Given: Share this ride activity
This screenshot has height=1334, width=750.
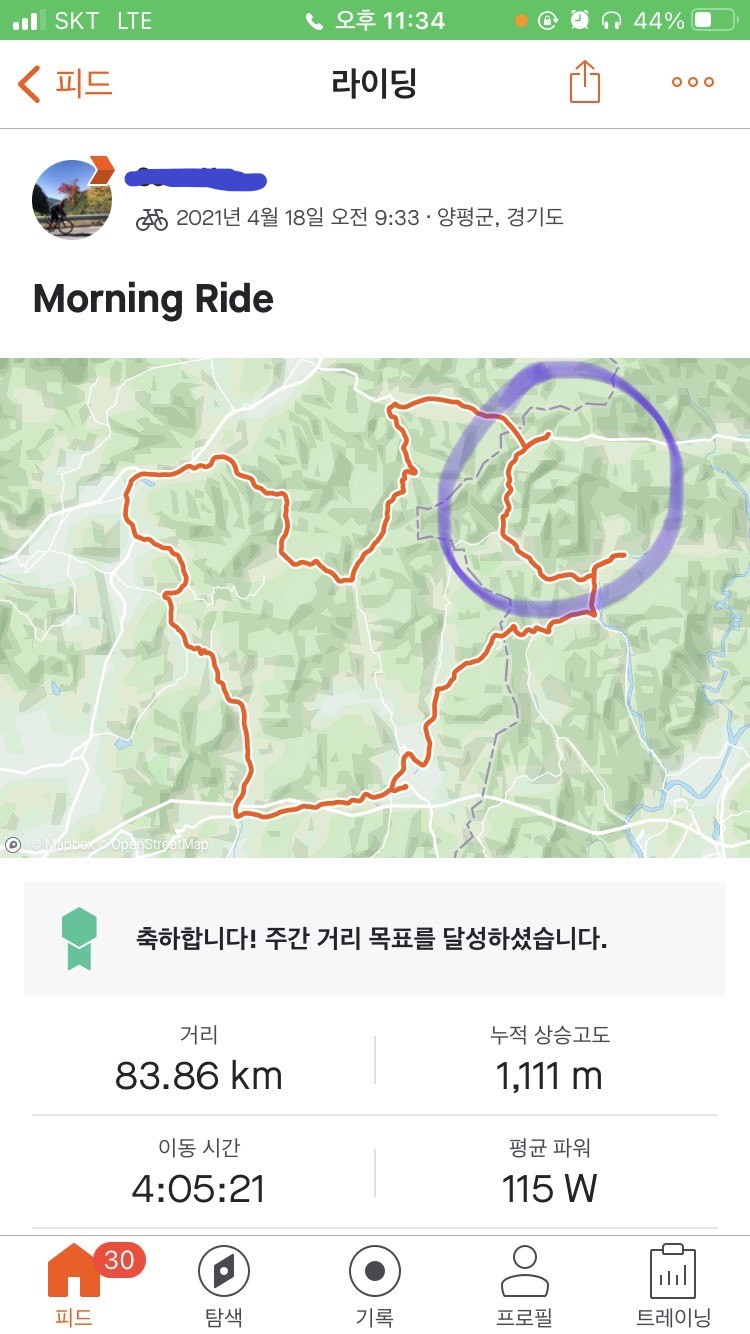Looking at the screenshot, I should tap(585, 82).
